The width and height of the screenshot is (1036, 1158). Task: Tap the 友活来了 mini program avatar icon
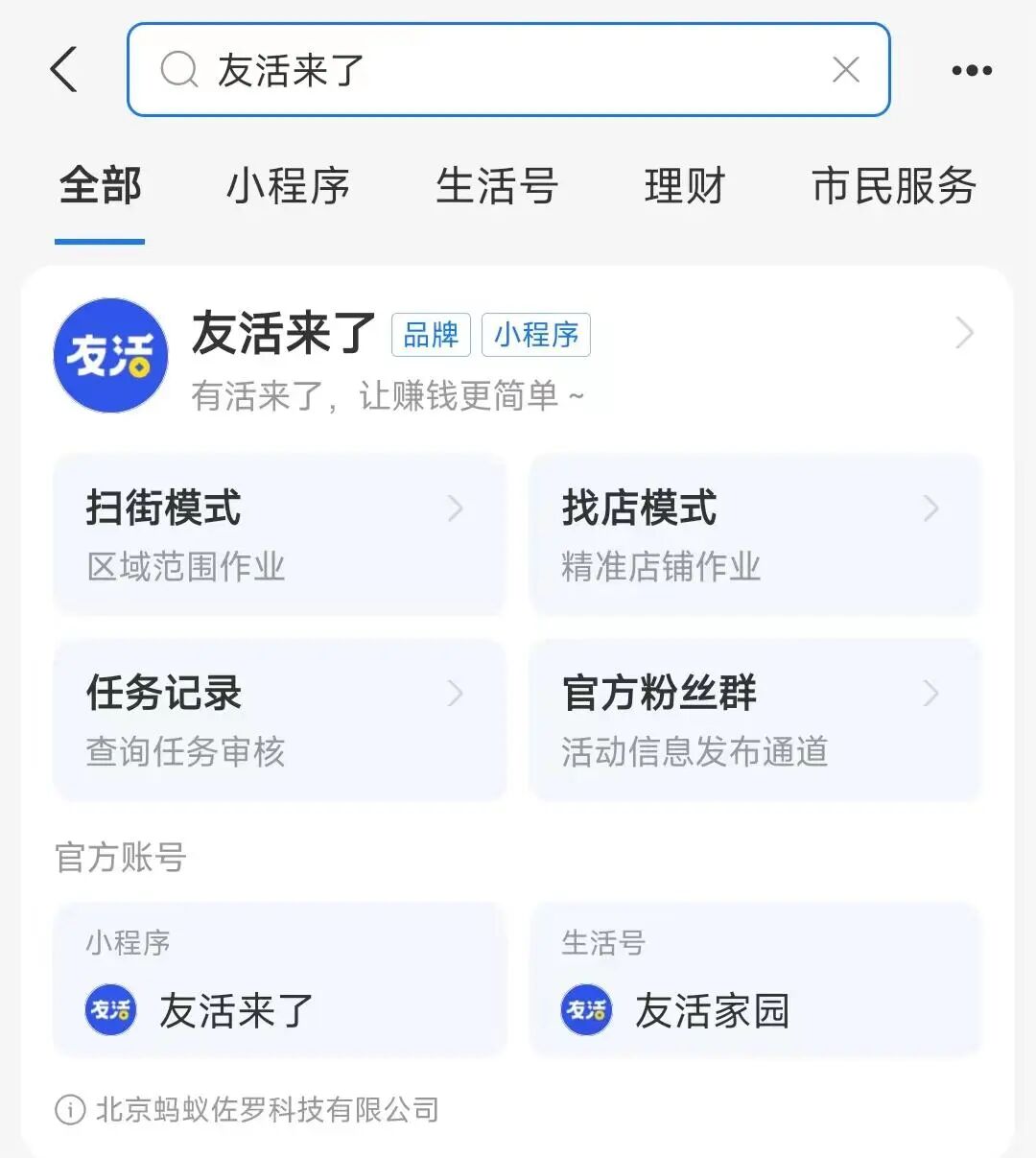109,1009
